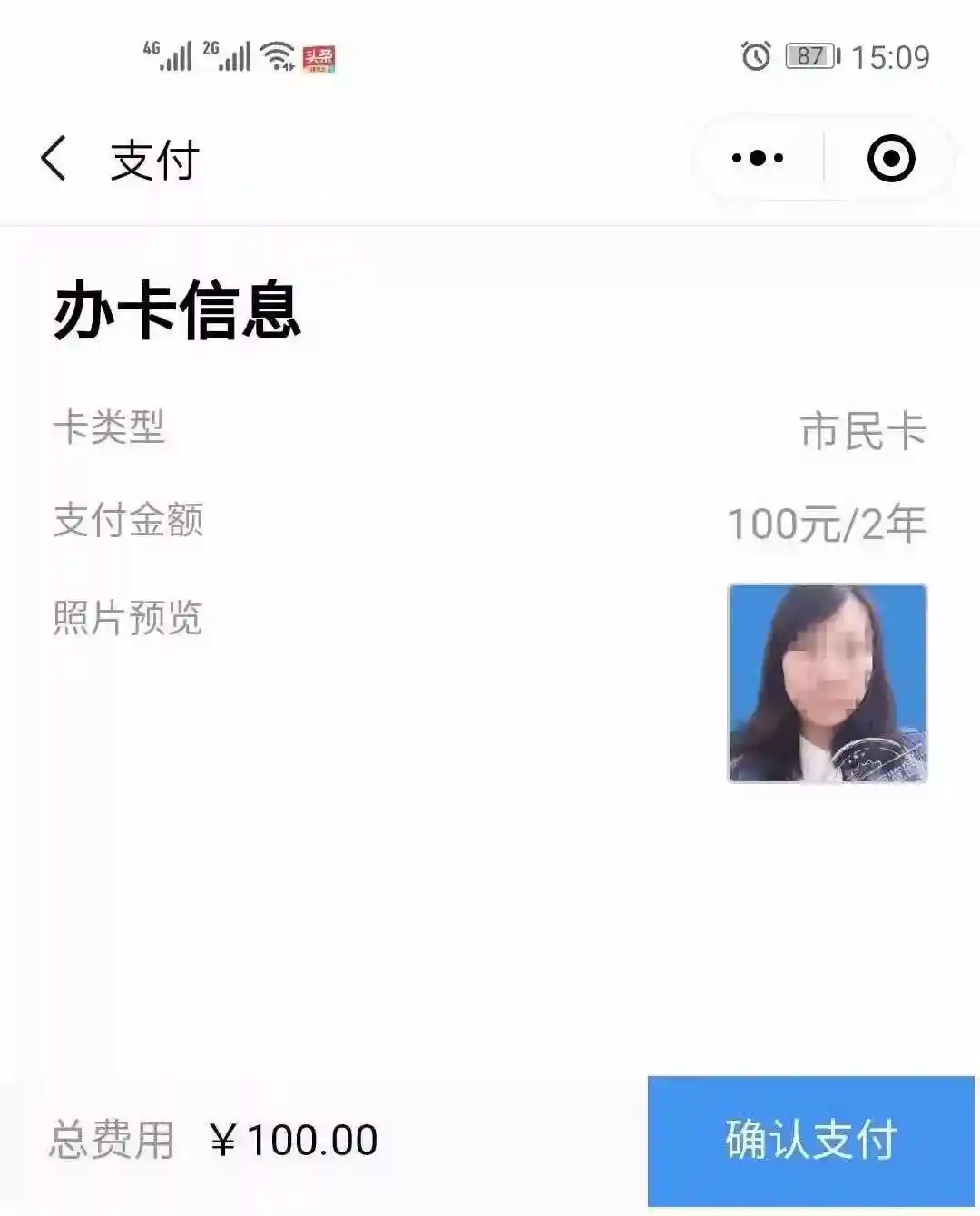Image resolution: width=980 pixels, height=1216 pixels.
Task: Open the mini program more-options menu
Action: (758, 159)
